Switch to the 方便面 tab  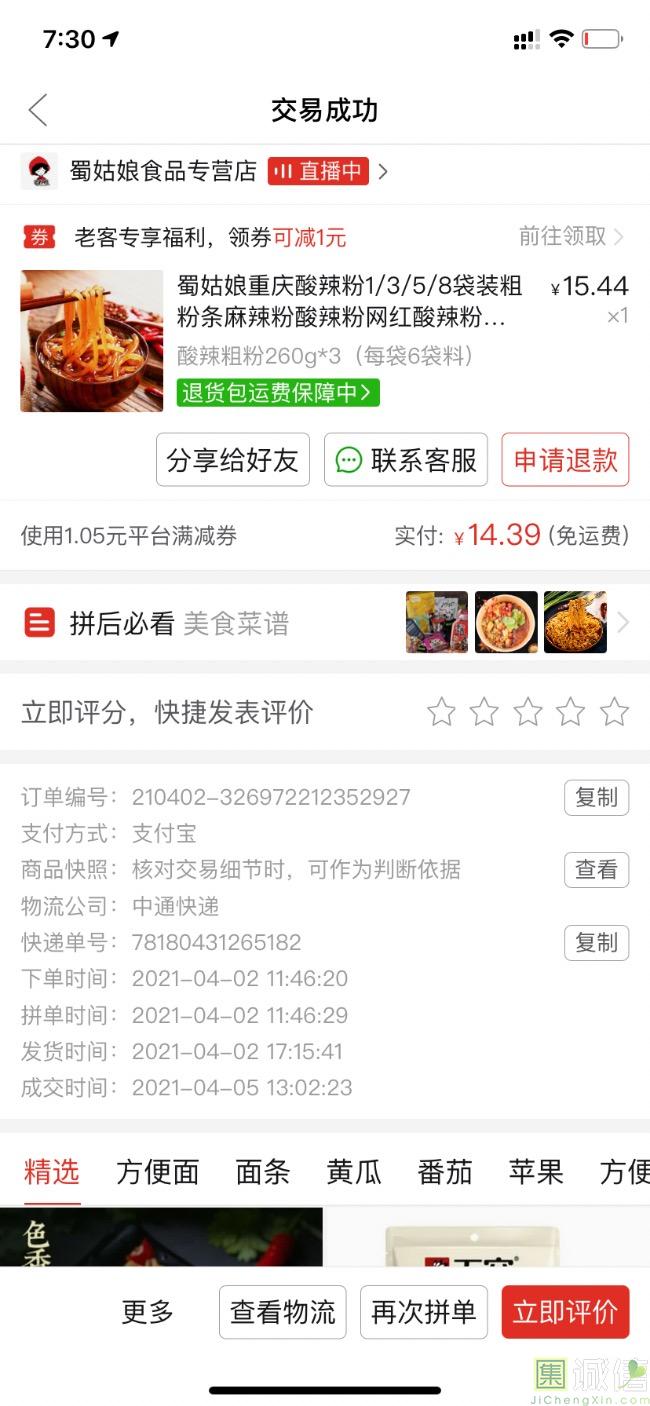pos(157,1171)
